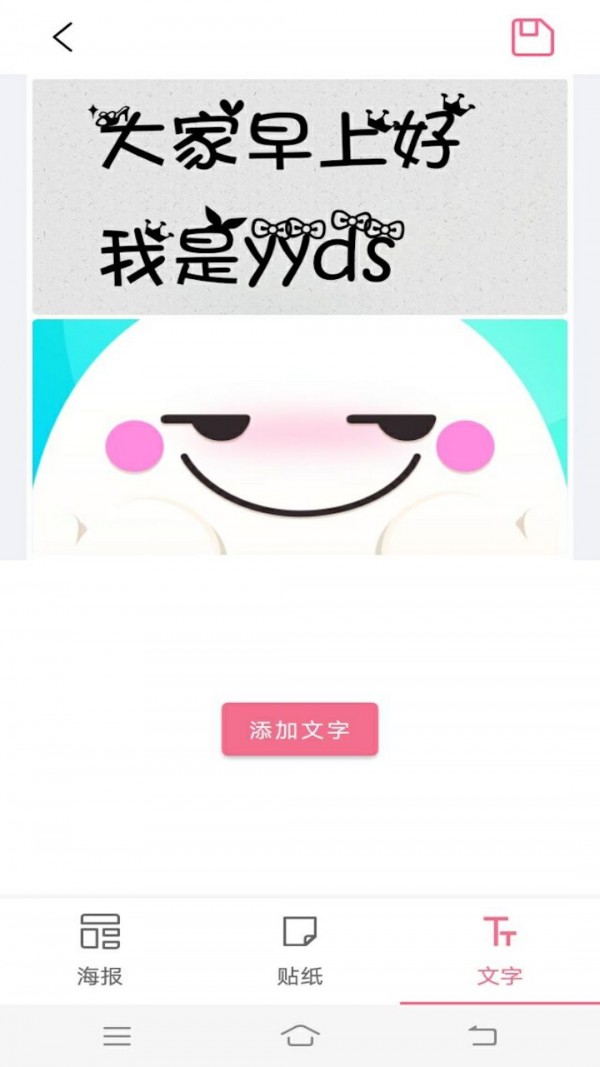
Task: Open the 贴纸 tab
Action: 299,949
